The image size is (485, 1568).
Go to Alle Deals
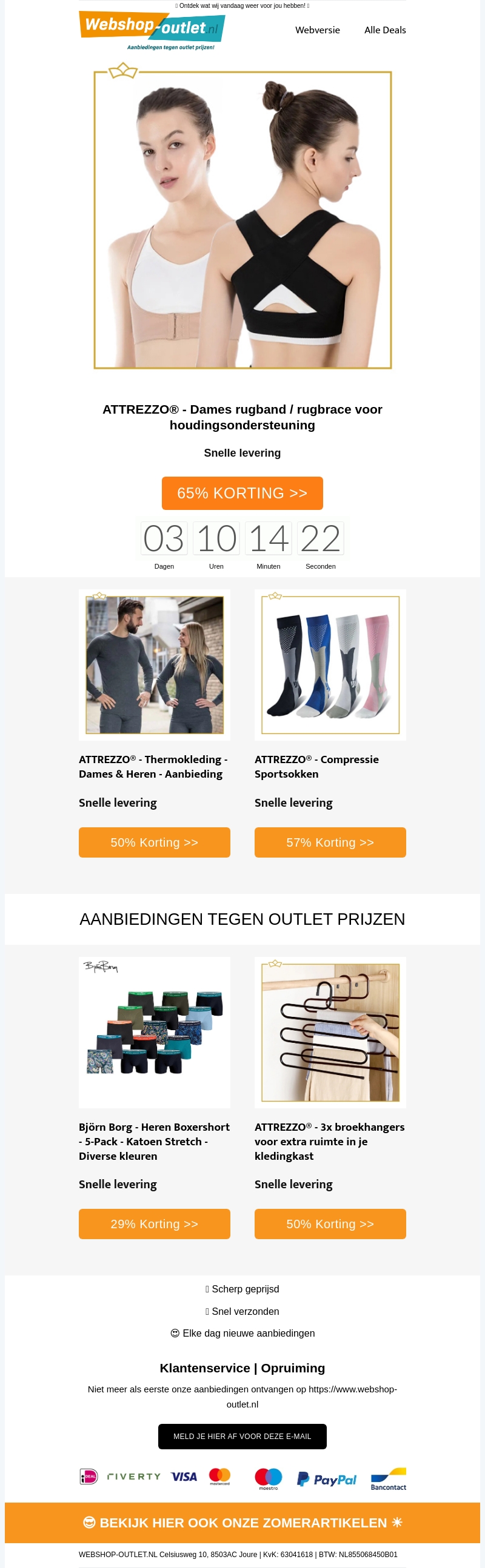(x=384, y=30)
